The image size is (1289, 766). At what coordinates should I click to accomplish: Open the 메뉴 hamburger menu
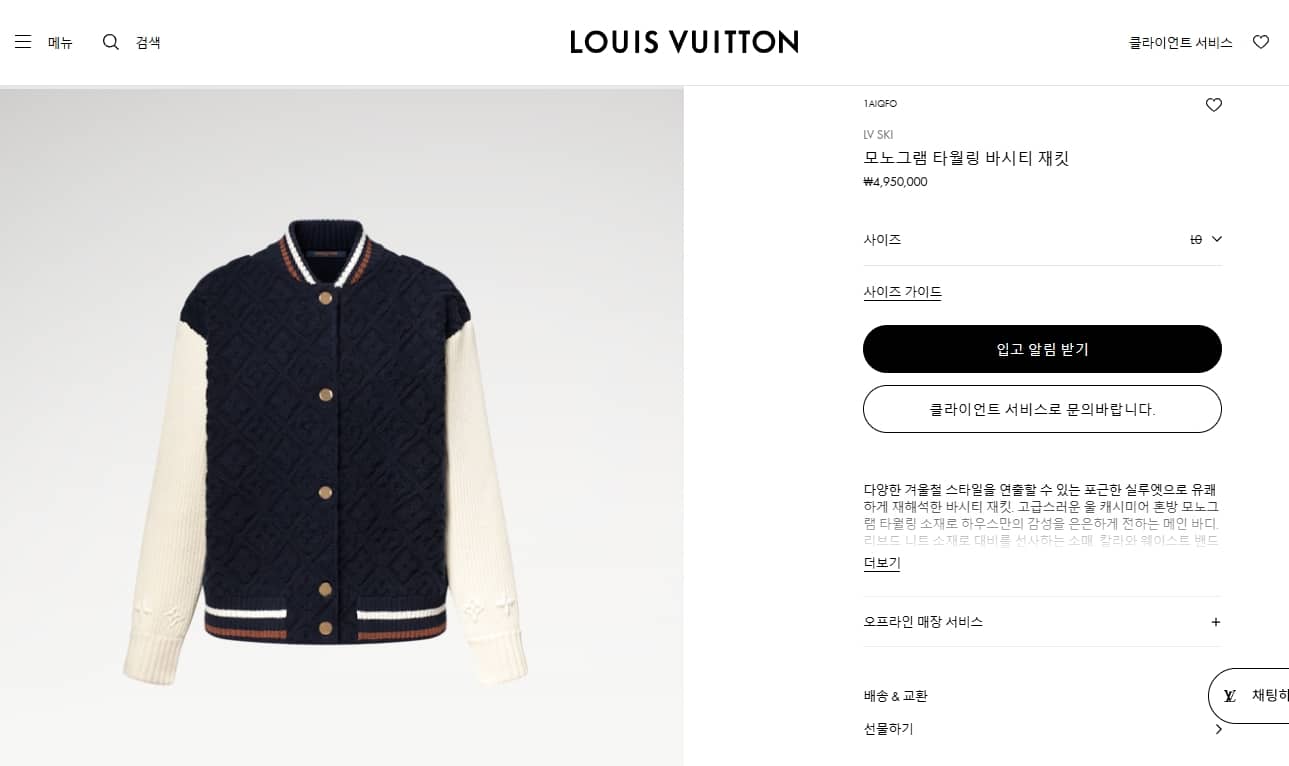pos(43,42)
